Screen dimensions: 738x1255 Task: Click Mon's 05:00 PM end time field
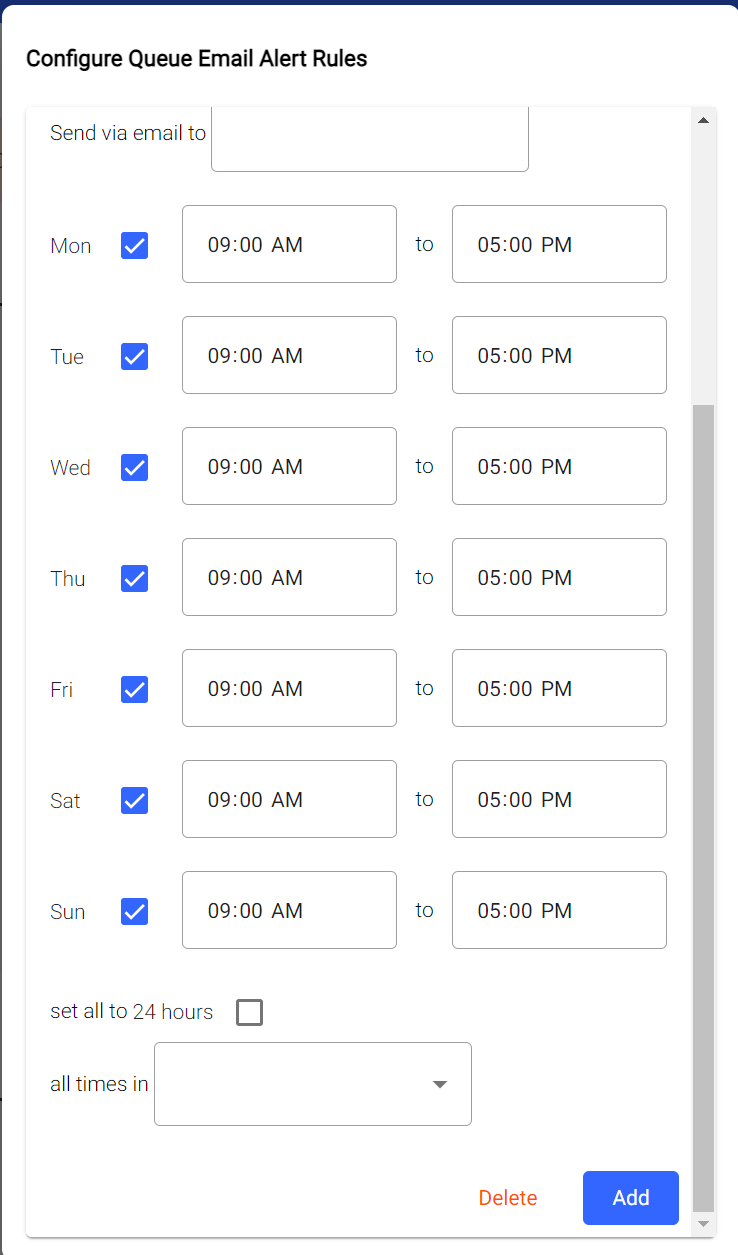[559, 244]
